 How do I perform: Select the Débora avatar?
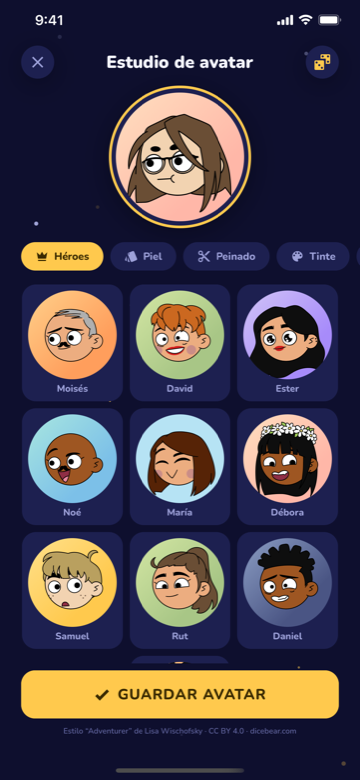287,467
